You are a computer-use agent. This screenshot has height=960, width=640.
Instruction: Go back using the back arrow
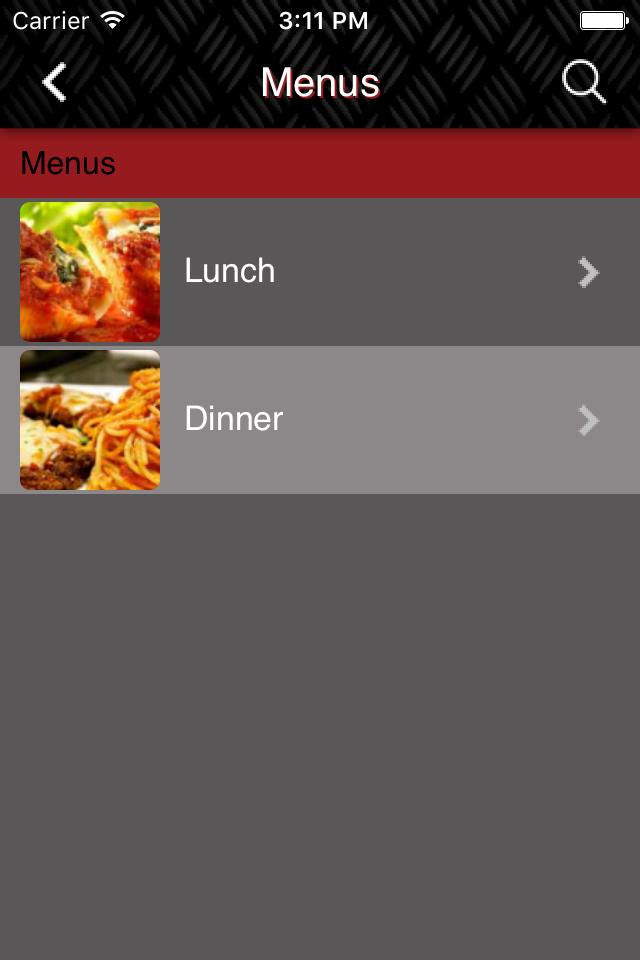coord(55,82)
